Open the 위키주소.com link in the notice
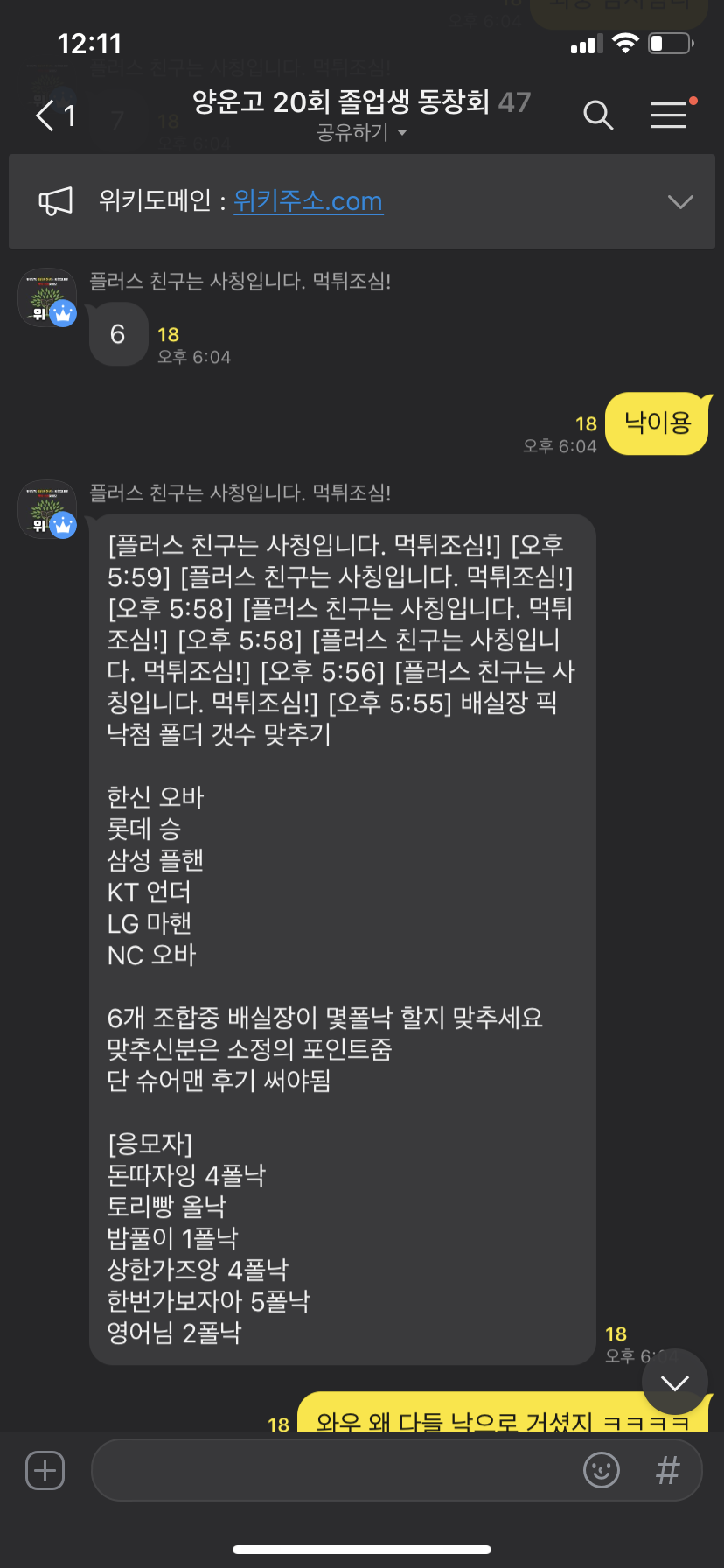Screen dimensions: 724x1568 click(x=308, y=201)
